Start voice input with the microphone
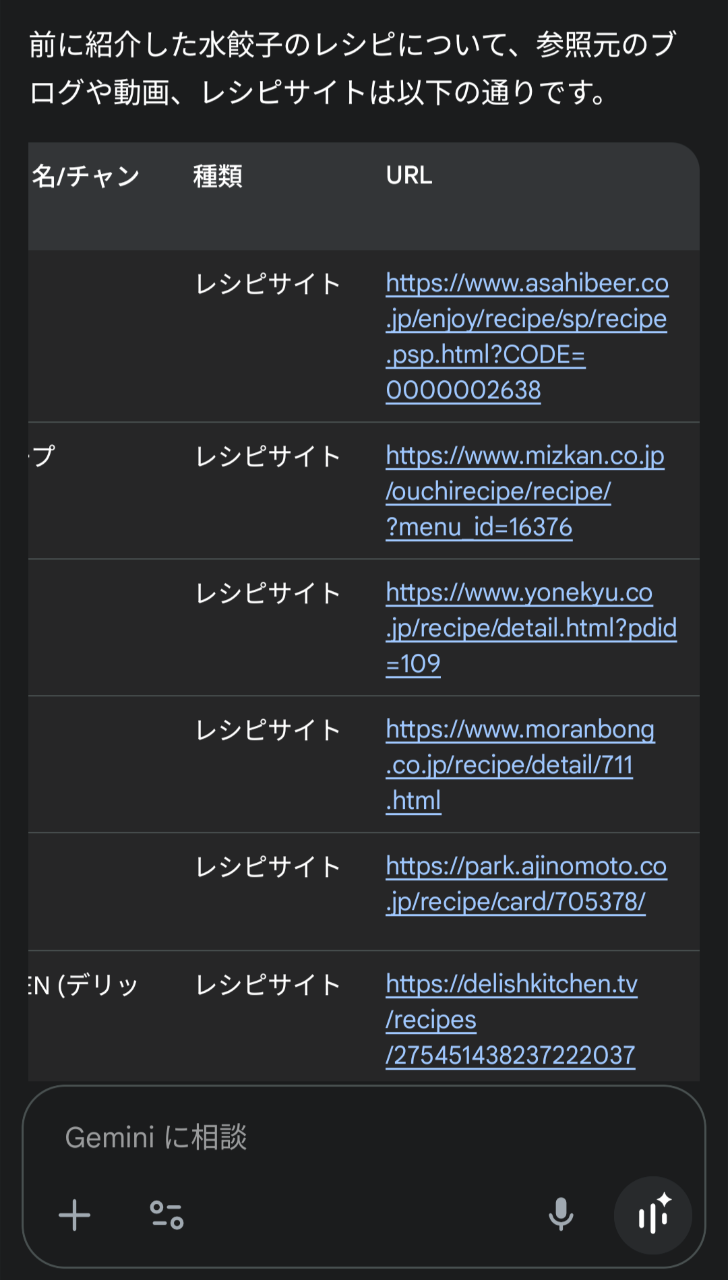The width and height of the screenshot is (728, 1280). pyautogui.click(x=561, y=1216)
